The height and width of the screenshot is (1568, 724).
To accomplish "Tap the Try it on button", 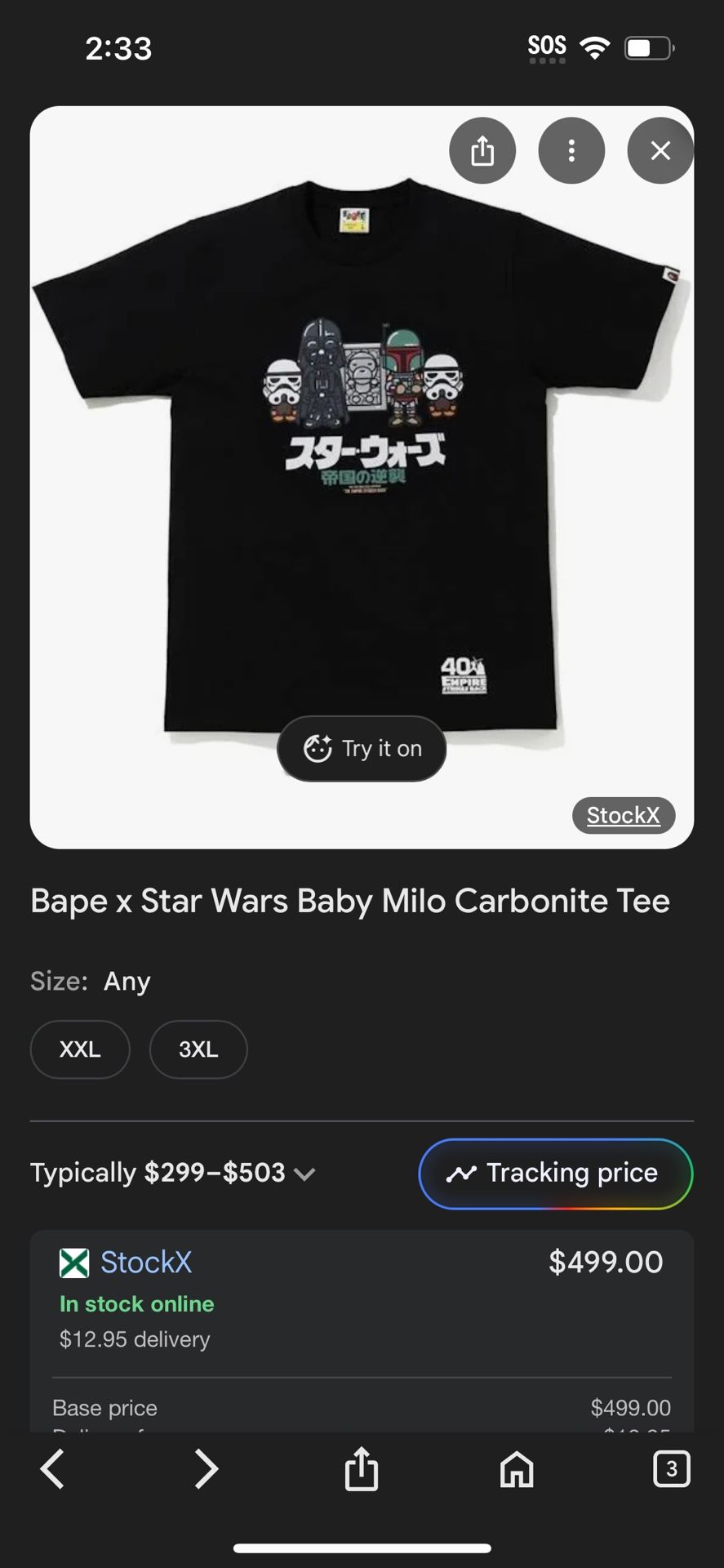I will point(362,748).
